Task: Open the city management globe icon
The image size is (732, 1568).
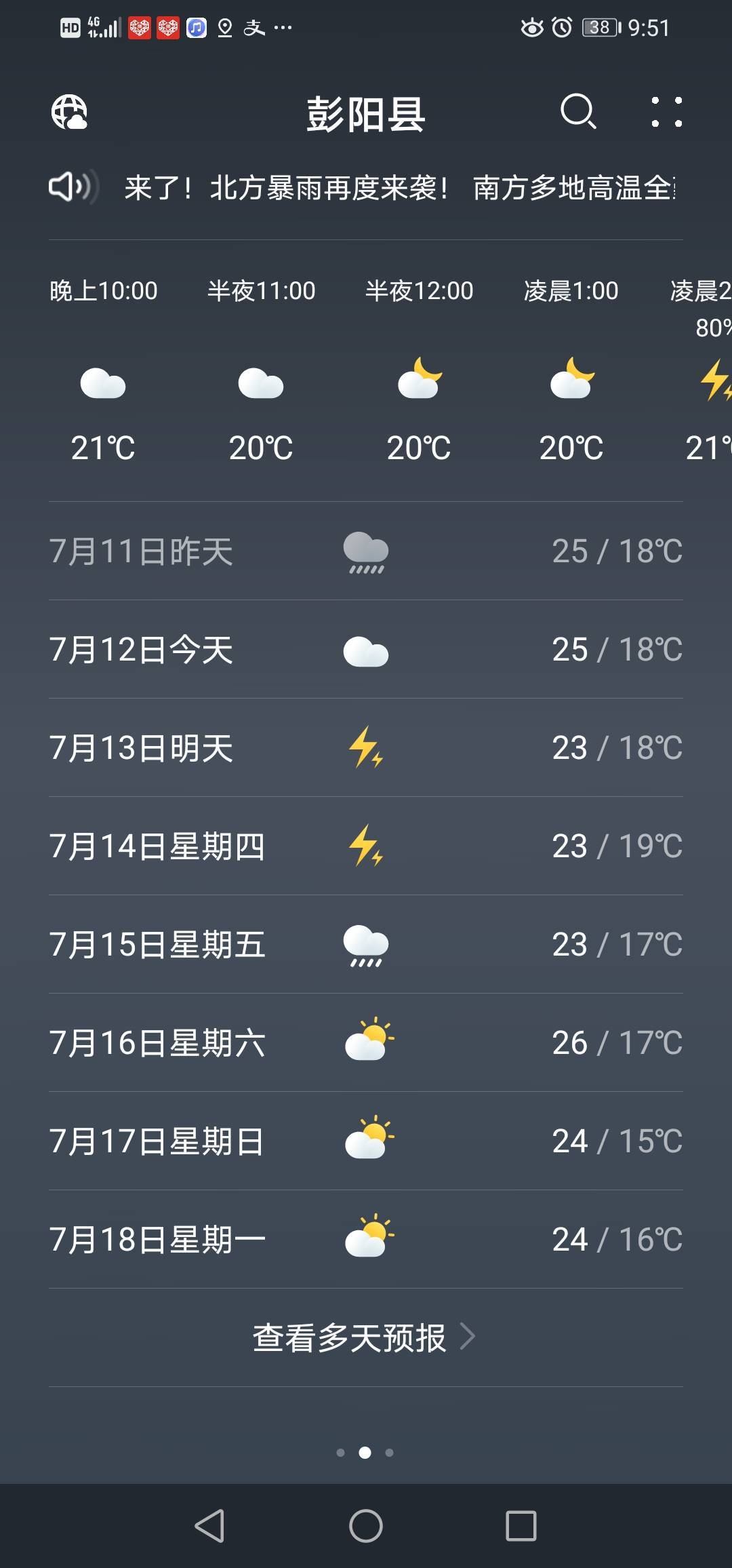Action: click(69, 112)
